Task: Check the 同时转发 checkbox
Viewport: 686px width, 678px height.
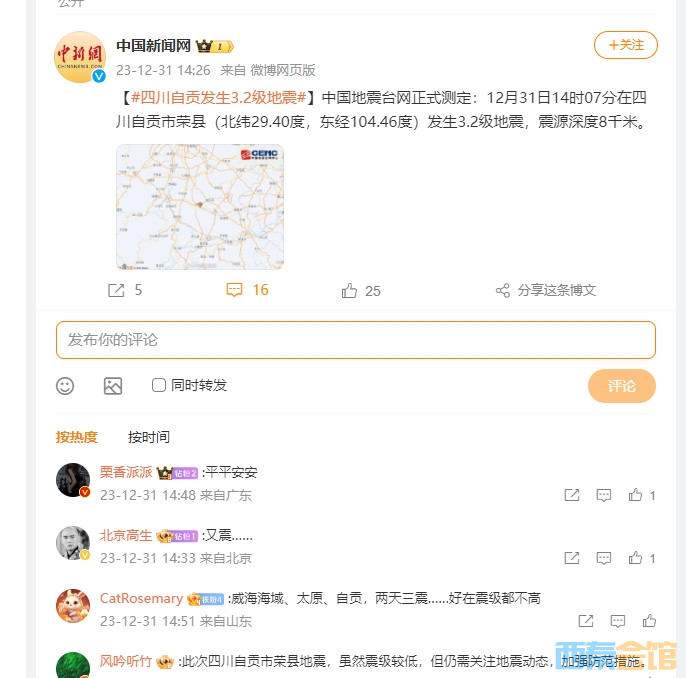Action: point(159,385)
